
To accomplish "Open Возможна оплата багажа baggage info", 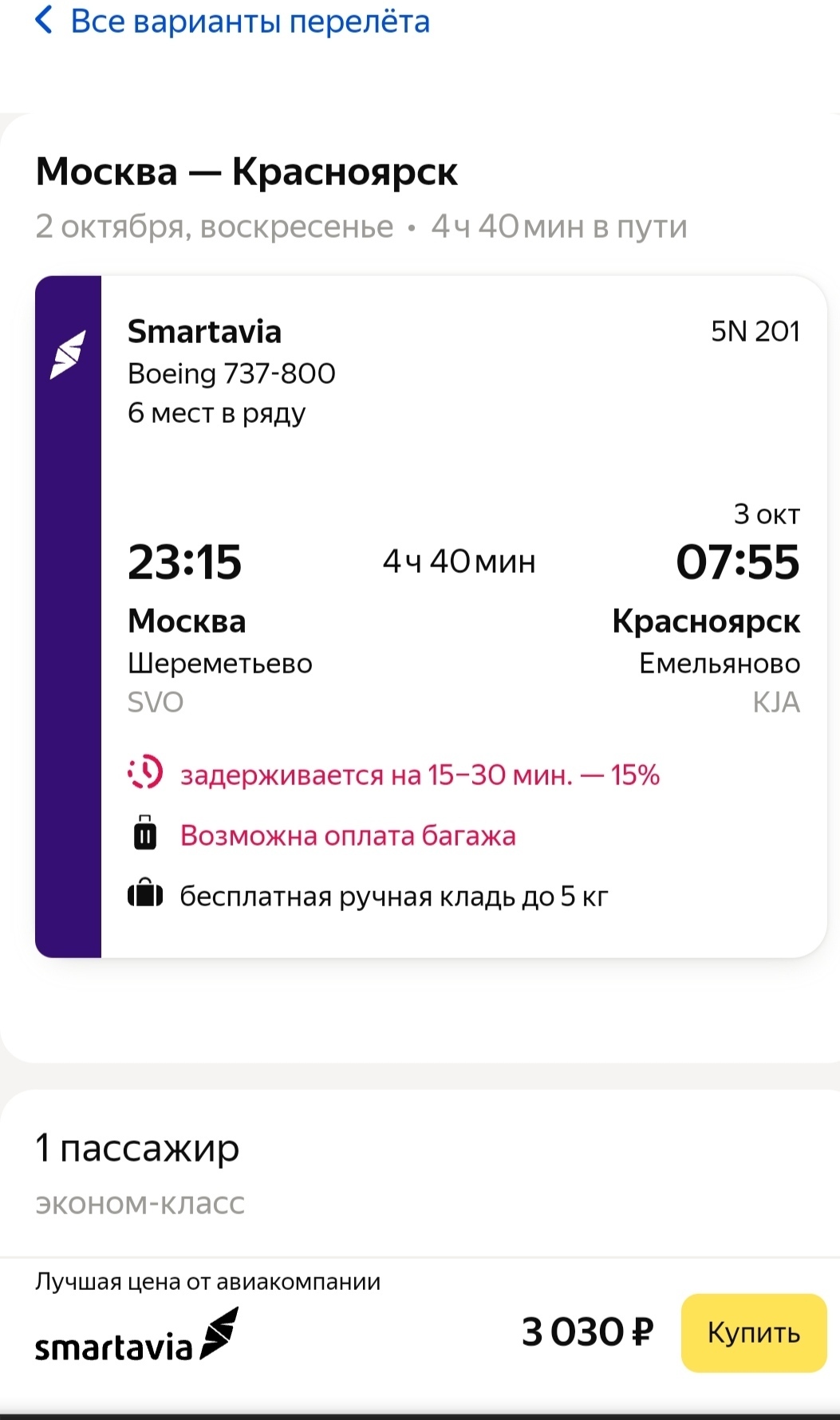I will (348, 835).
